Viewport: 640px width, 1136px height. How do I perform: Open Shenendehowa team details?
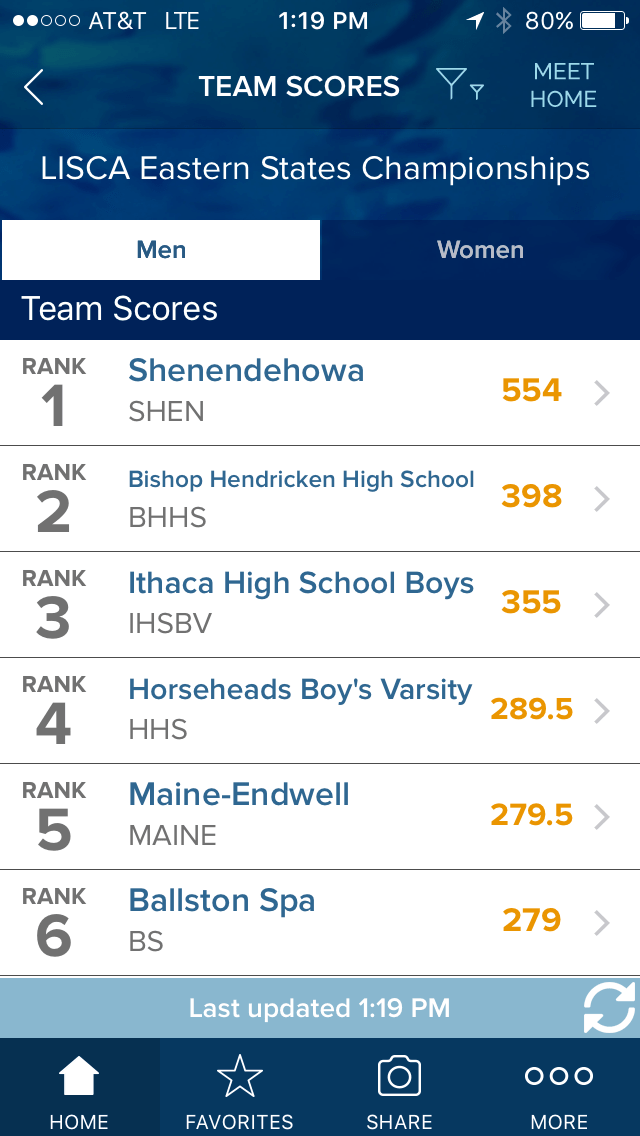coord(320,392)
